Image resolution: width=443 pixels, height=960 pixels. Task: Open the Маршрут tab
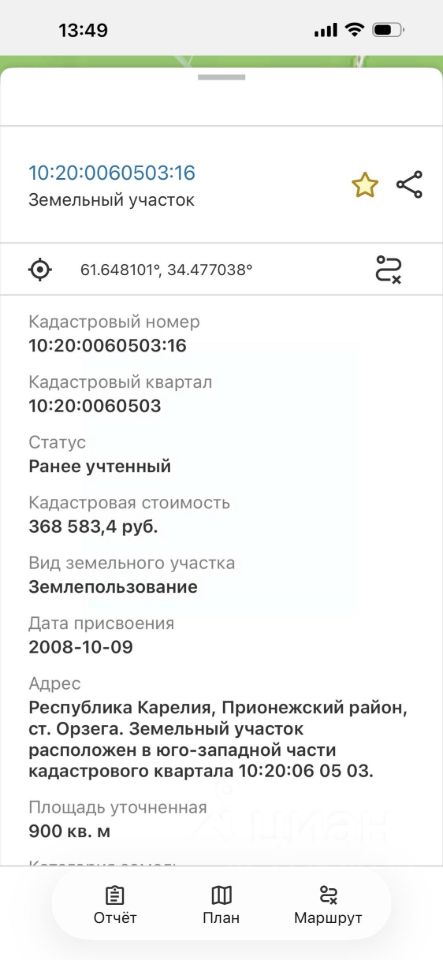point(328,905)
